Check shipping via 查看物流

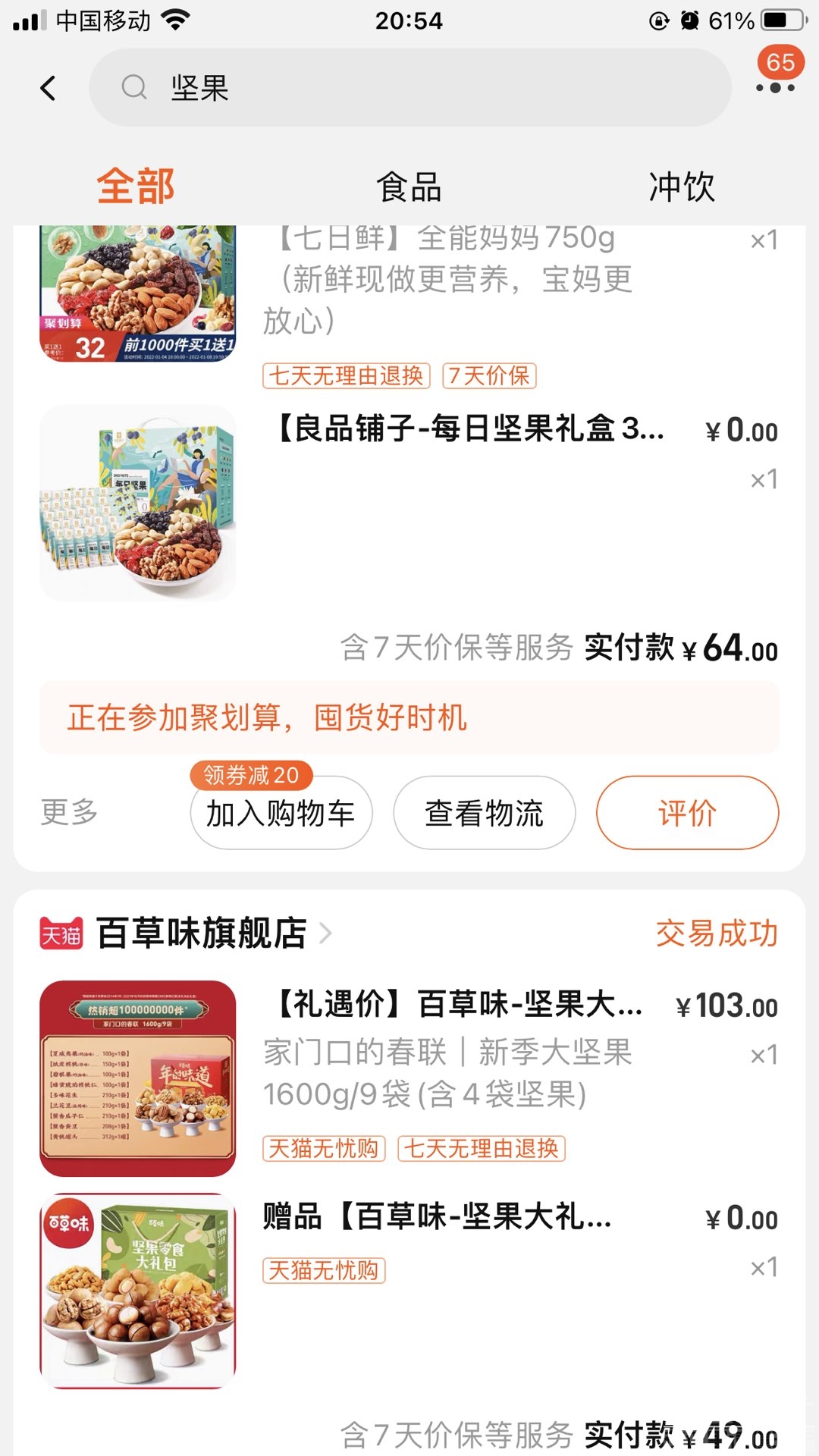pyautogui.click(x=484, y=814)
